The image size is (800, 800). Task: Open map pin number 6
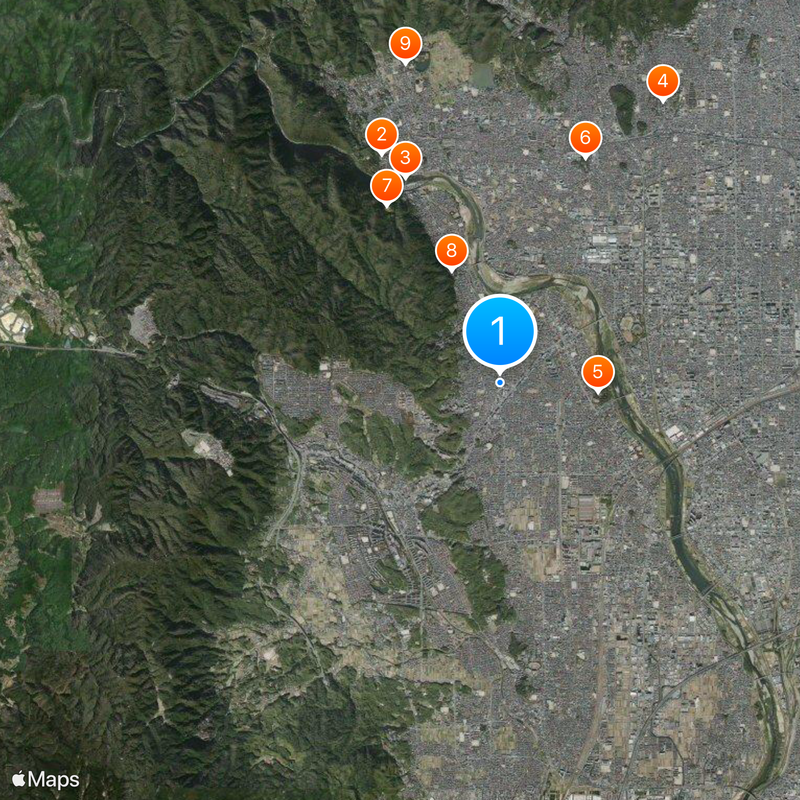pos(586,137)
